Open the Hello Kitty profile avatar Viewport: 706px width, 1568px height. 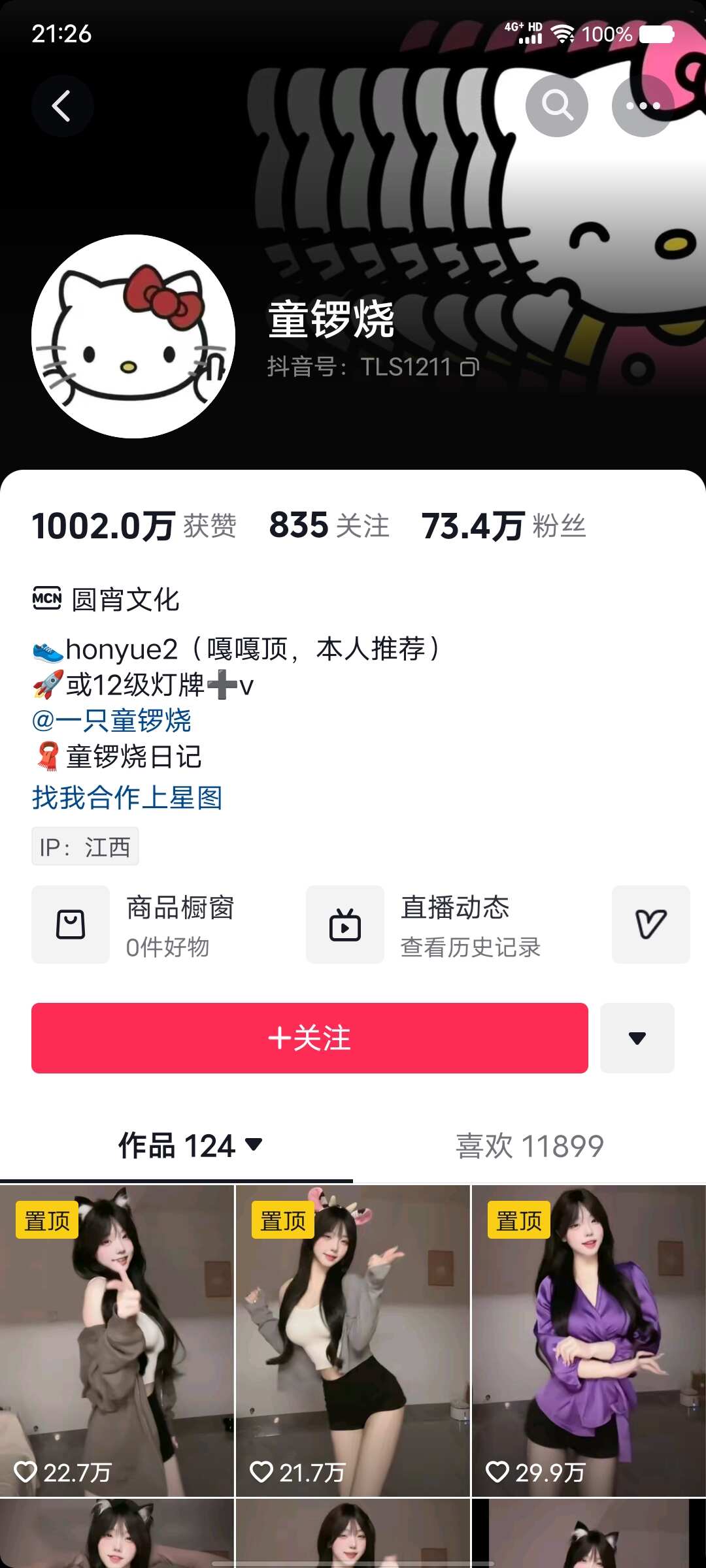pyautogui.click(x=133, y=336)
